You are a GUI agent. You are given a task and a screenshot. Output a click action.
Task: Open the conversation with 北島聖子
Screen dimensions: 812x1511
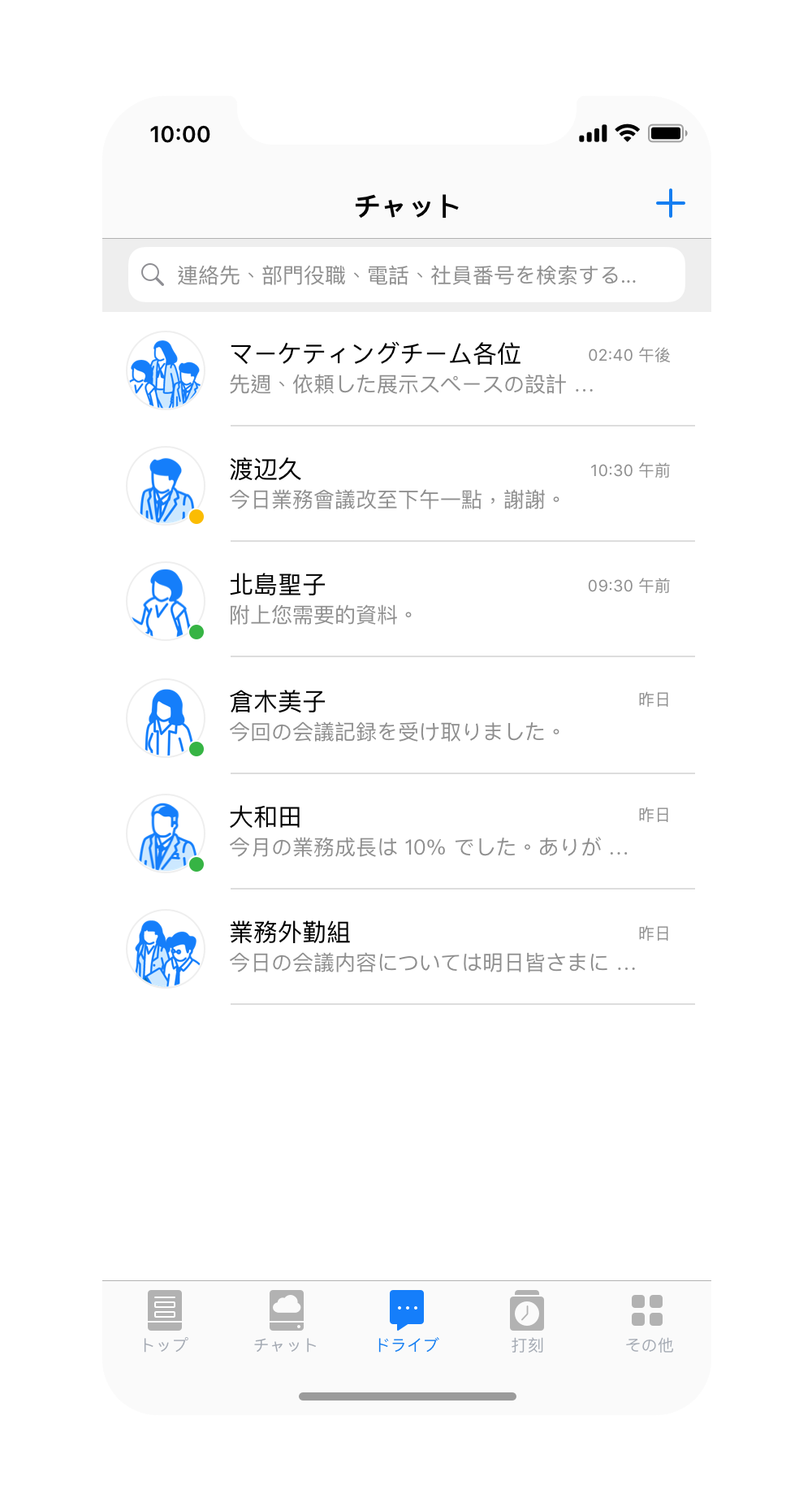pyautogui.click(x=406, y=600)
